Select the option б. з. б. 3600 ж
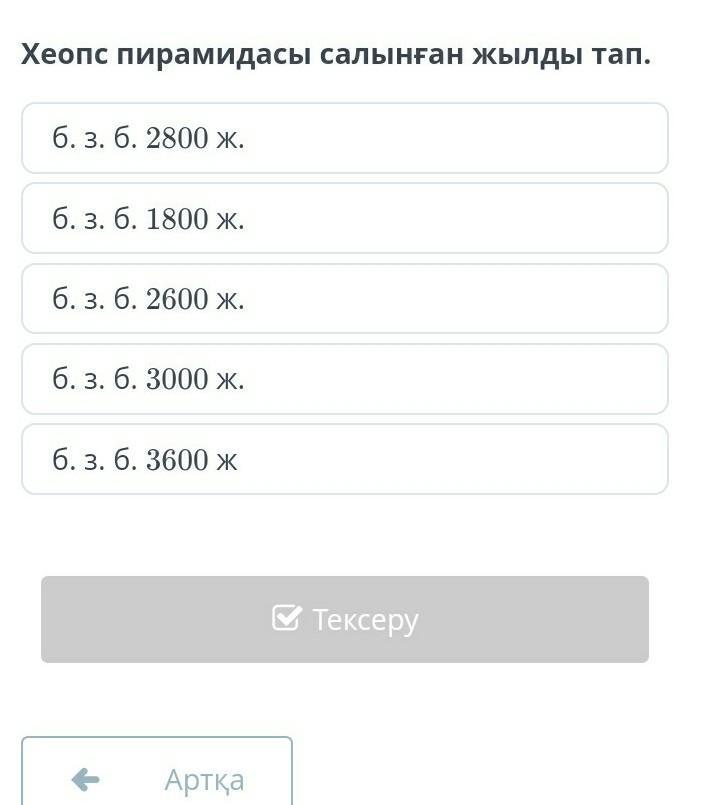 click(x=344, y=459)
